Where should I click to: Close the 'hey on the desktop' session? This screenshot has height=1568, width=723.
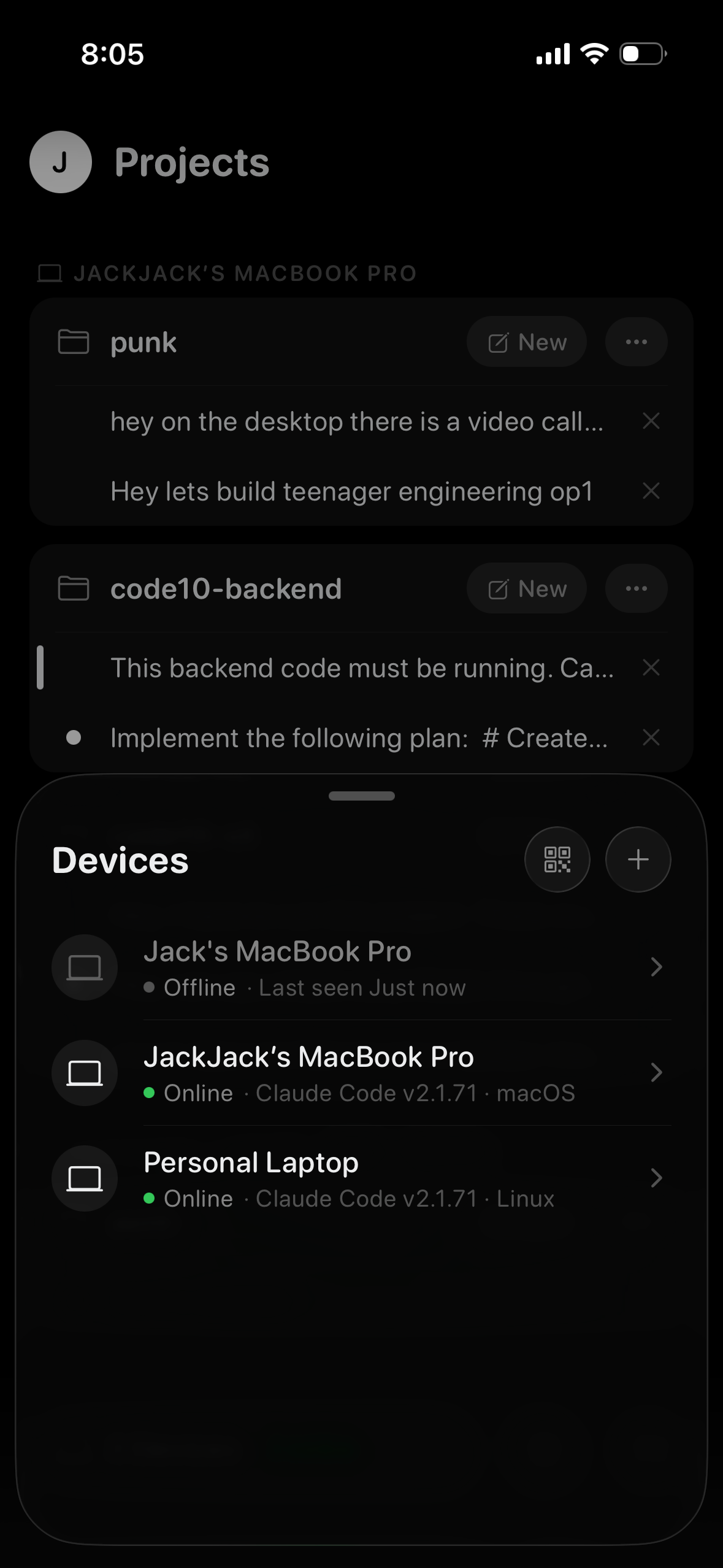pos(651,421)
